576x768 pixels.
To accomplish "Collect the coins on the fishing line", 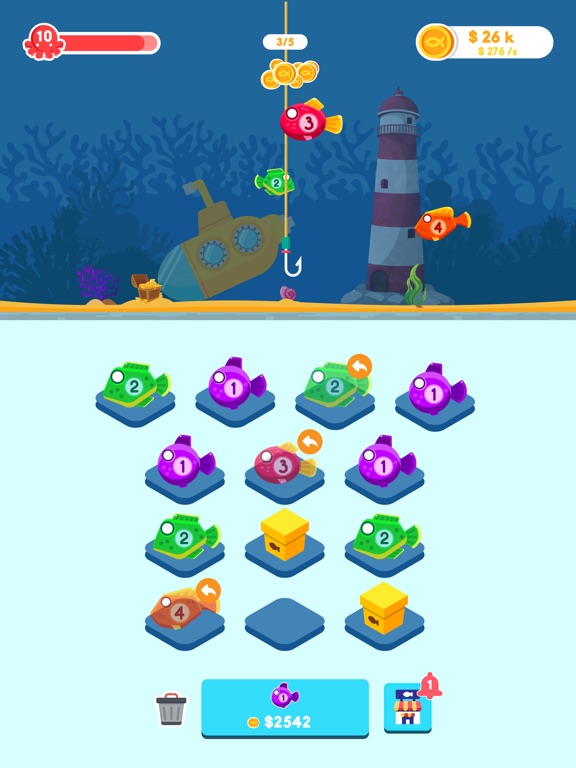I will [289, 74].
